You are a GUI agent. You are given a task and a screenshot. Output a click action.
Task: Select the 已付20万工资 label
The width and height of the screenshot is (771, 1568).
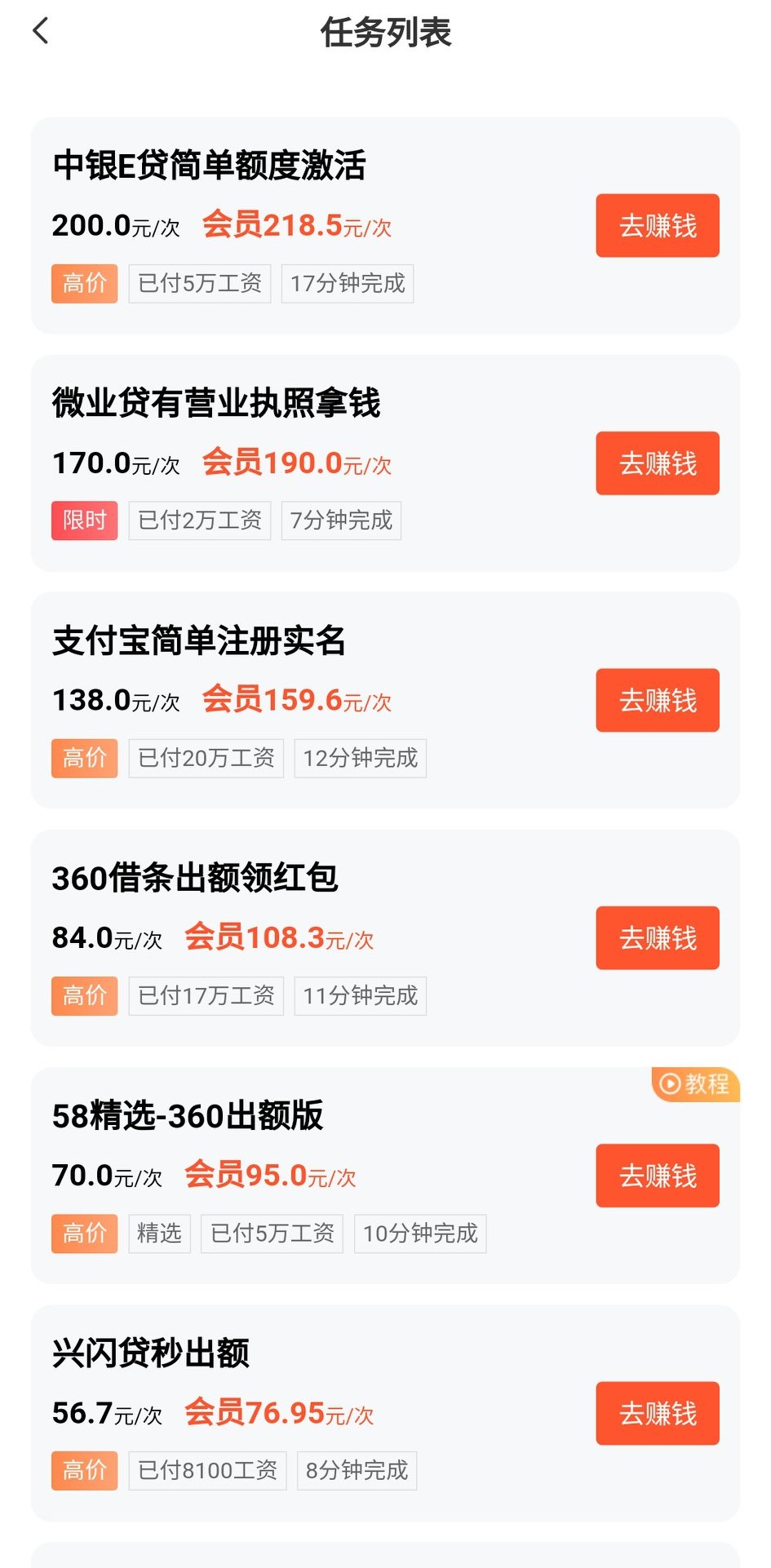pyautogui.click(x=206, y=758)
